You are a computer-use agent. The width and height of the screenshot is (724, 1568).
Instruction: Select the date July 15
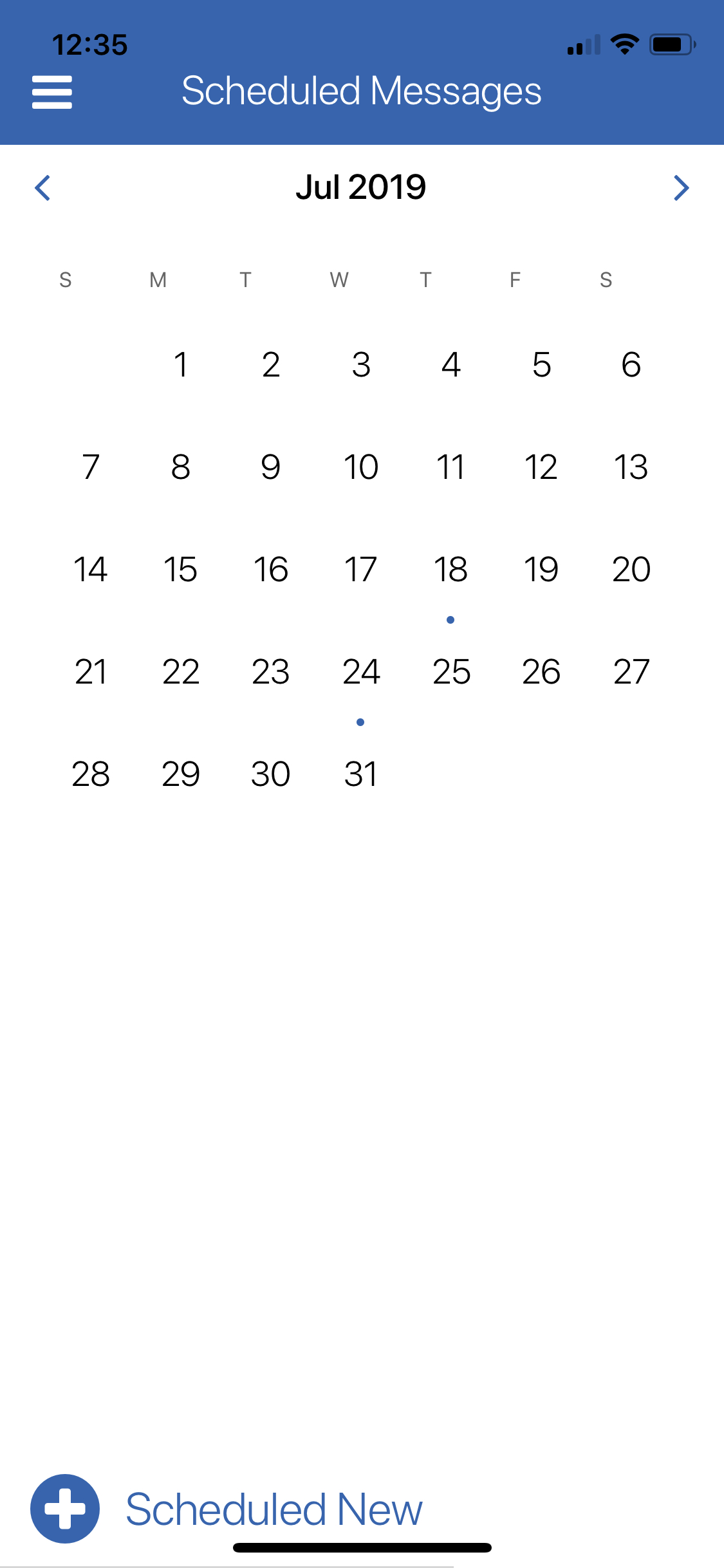[x=181, y=570]
